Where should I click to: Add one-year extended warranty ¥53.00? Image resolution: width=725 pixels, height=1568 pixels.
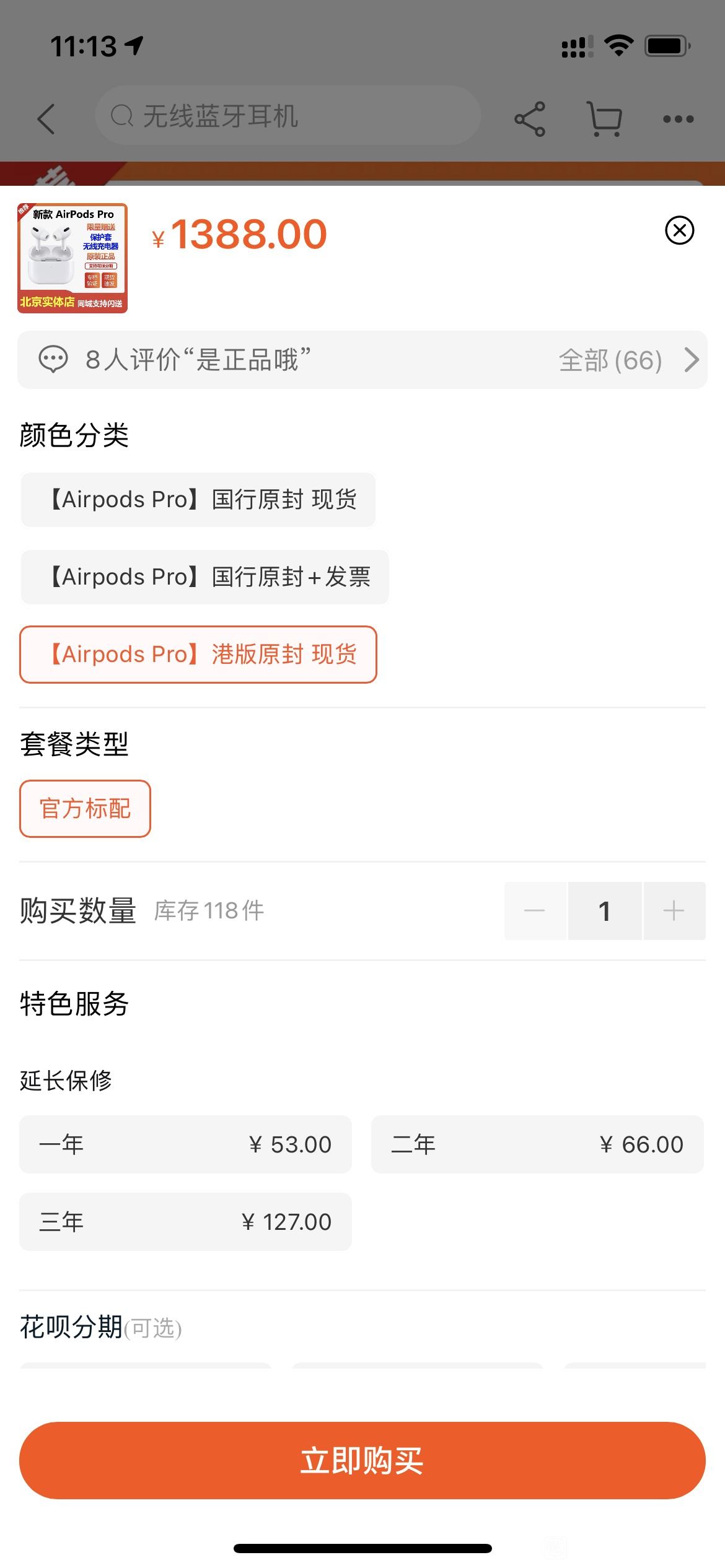point(185,1144)
